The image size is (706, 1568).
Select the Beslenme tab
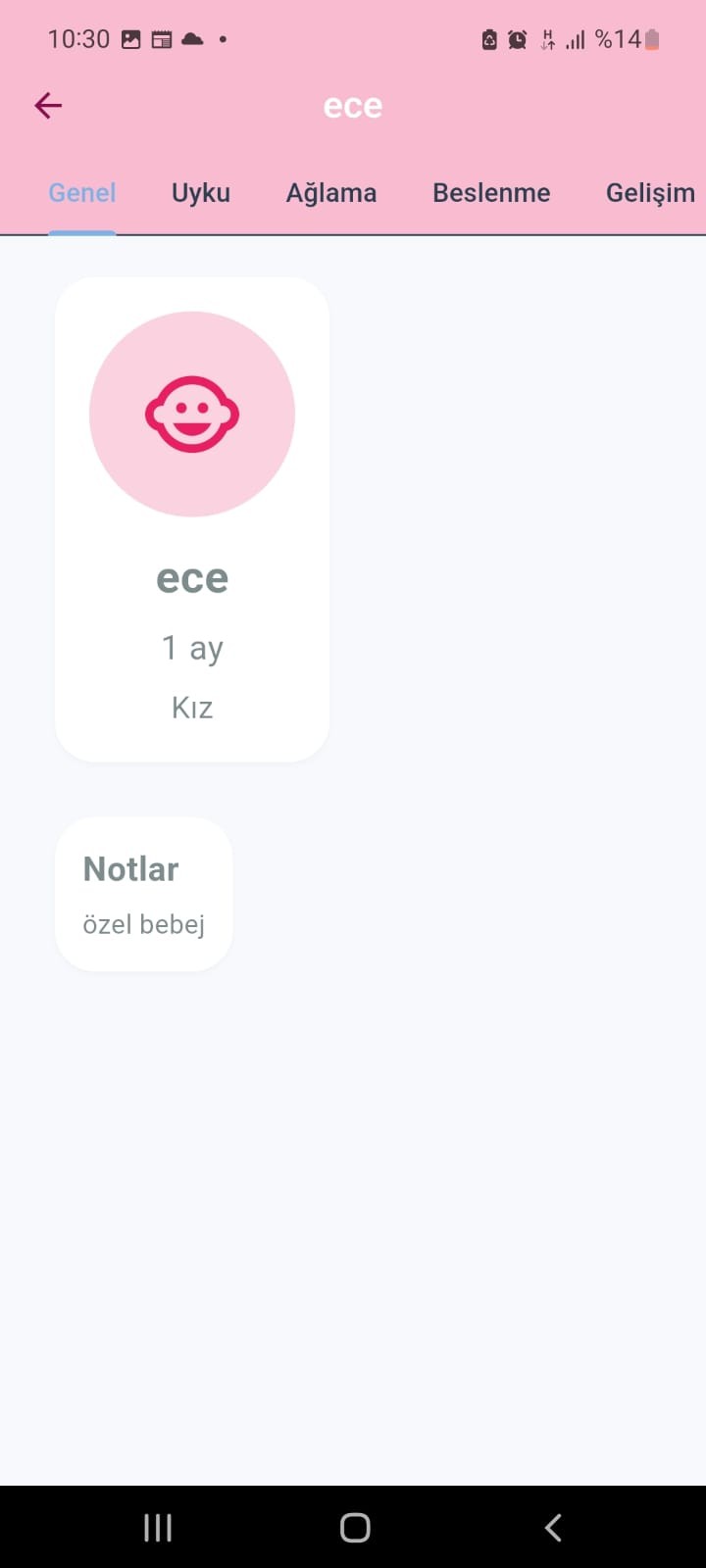(491, 193)
